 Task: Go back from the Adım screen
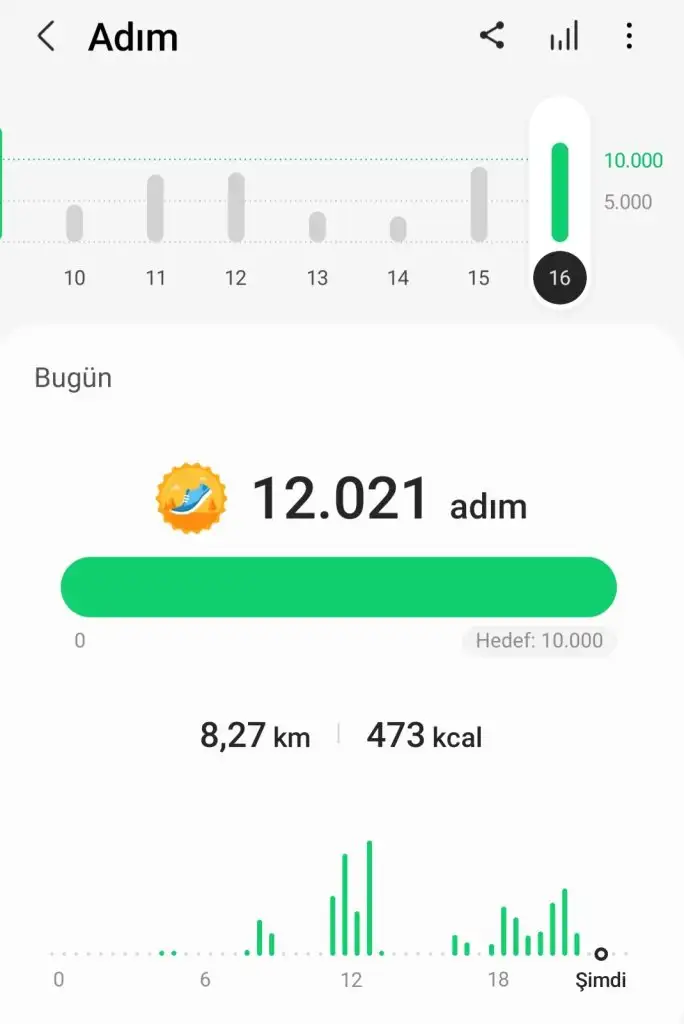[x=45, y=38]
